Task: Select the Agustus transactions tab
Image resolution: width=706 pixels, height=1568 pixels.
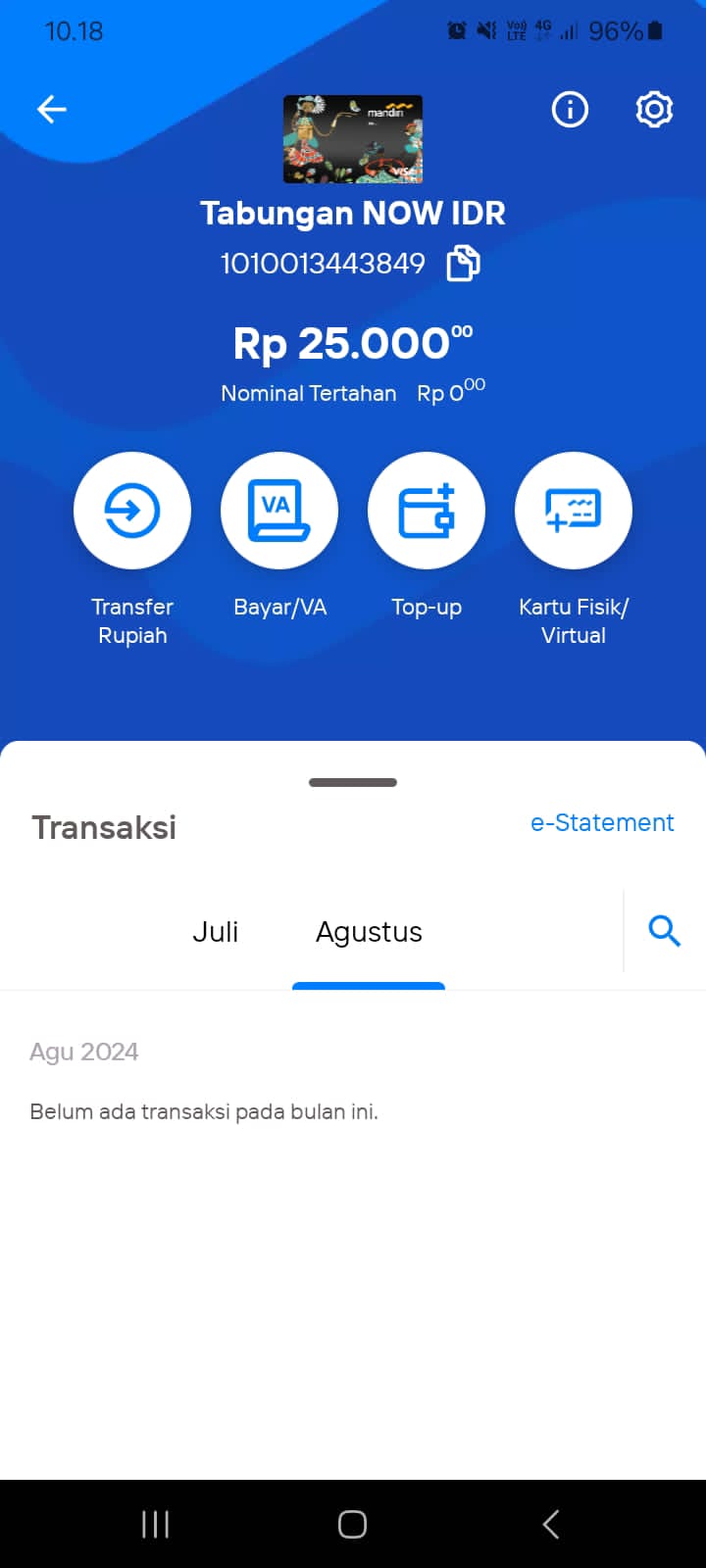Action: click(369, 932)
